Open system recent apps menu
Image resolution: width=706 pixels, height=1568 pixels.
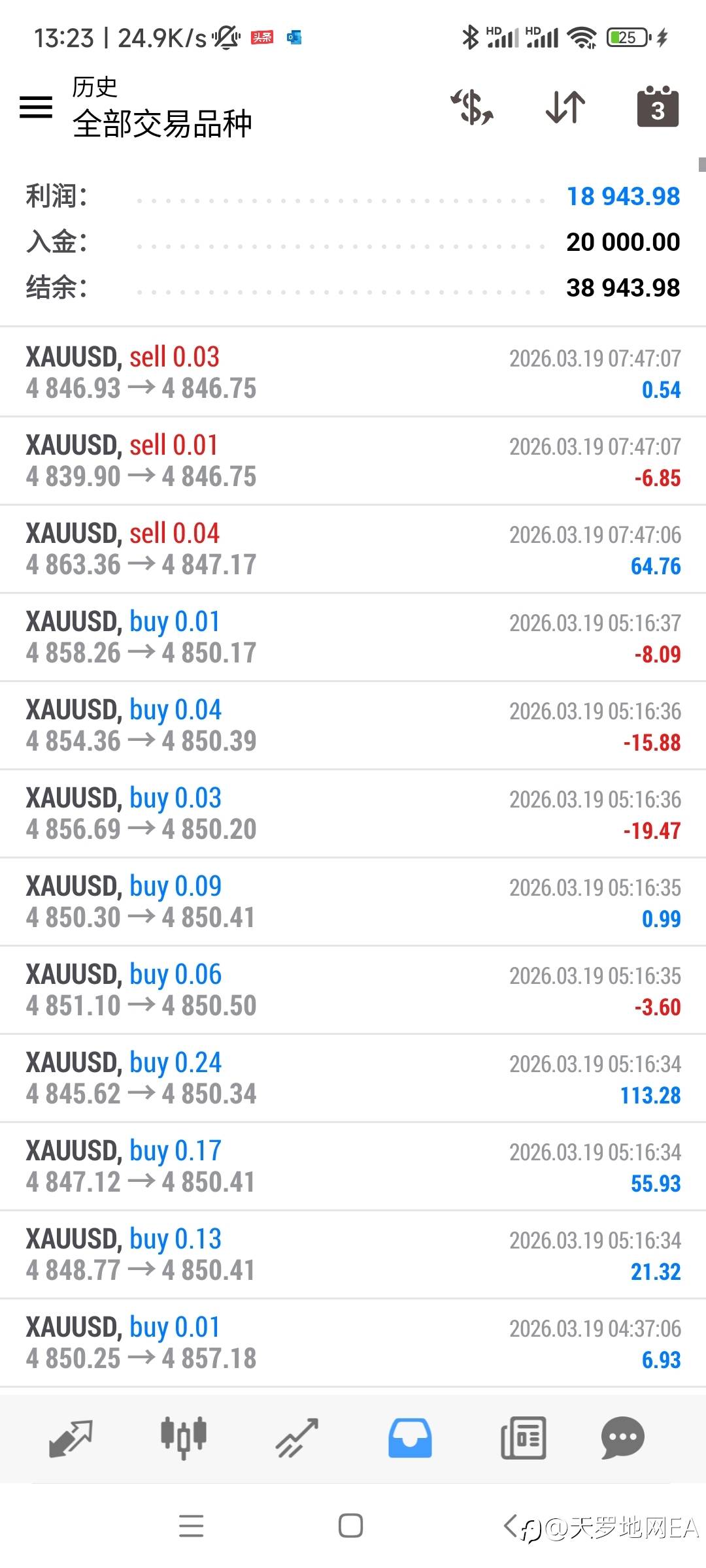pyautogui.click(x=192, y=1526)
